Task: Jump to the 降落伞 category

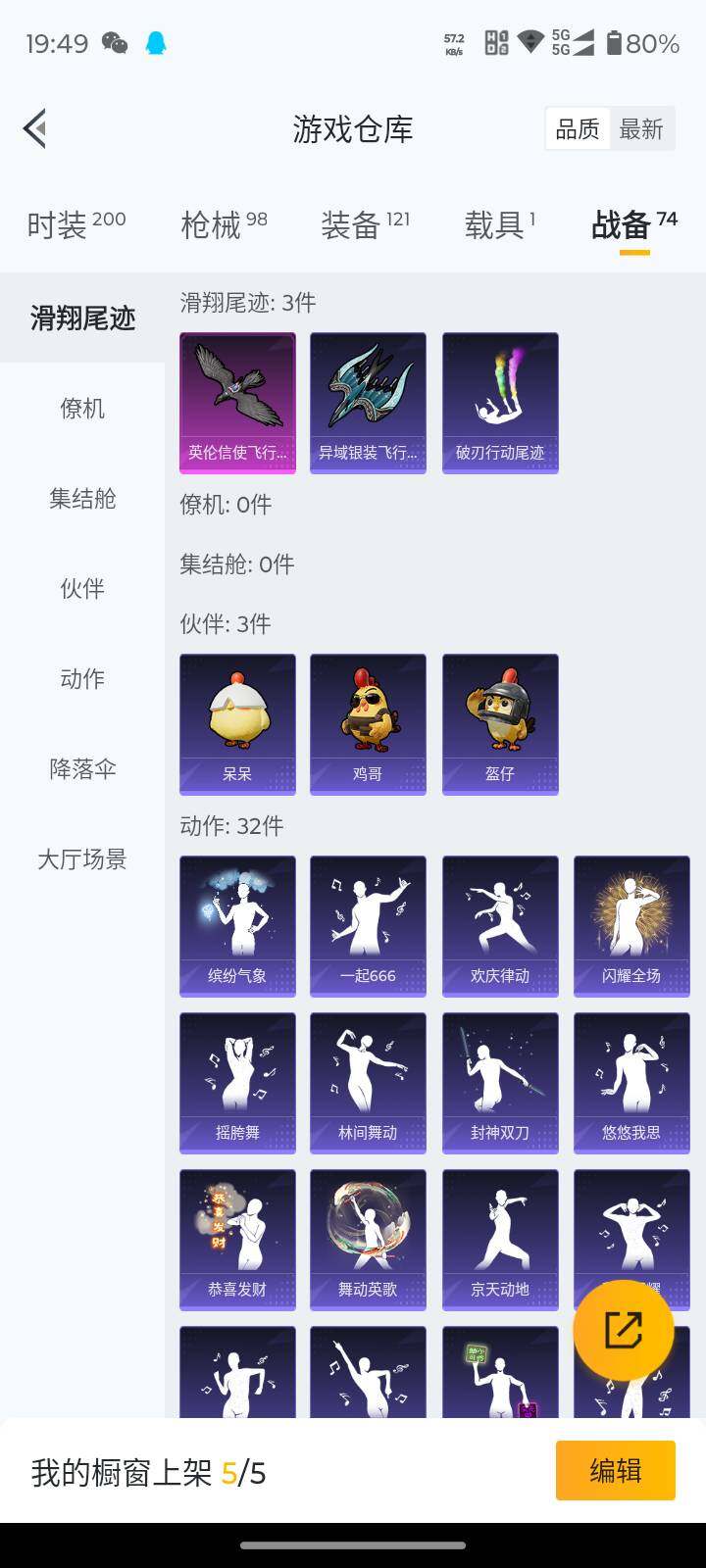Action: [x=82, y=769]
